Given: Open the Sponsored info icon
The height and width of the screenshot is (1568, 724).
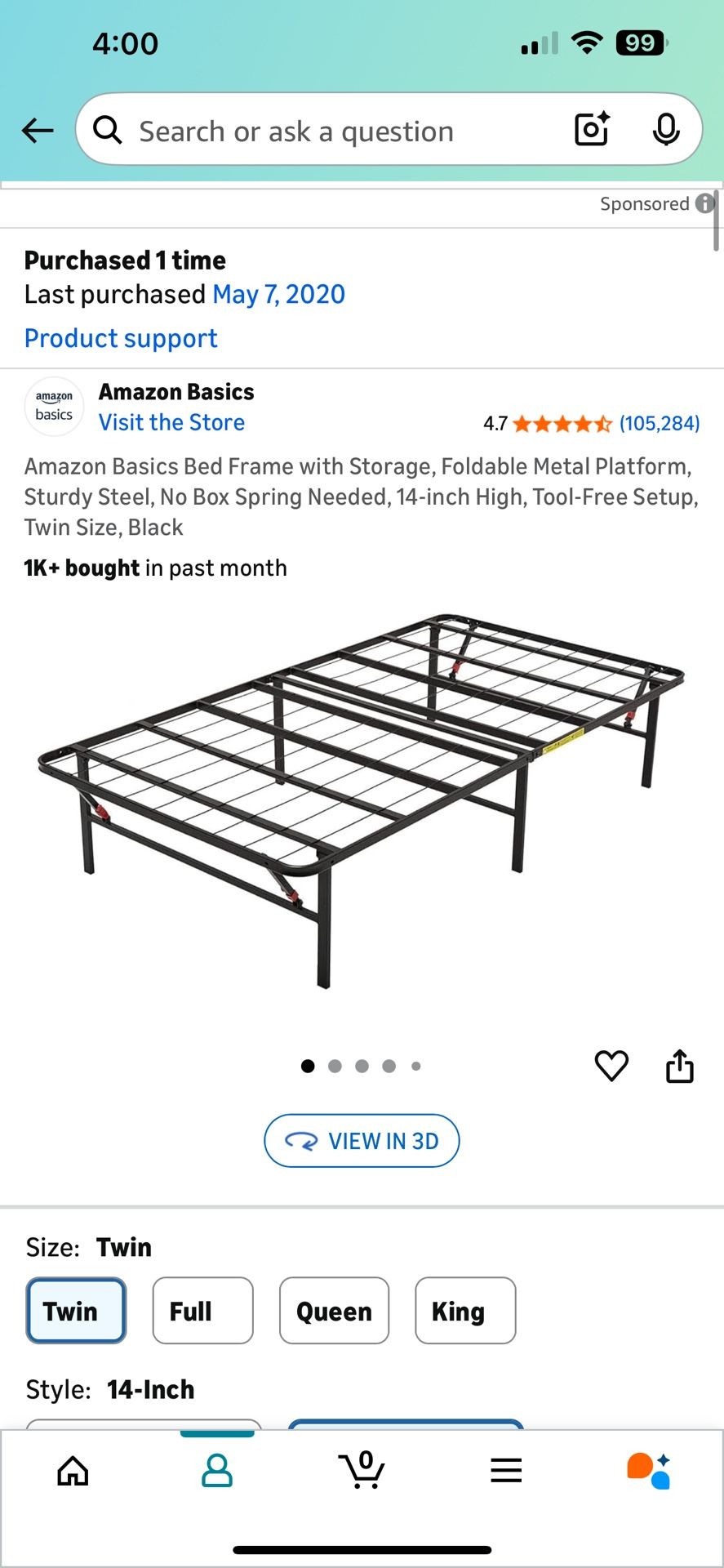Looking at the screenshot, I should (x=705, y=203).
